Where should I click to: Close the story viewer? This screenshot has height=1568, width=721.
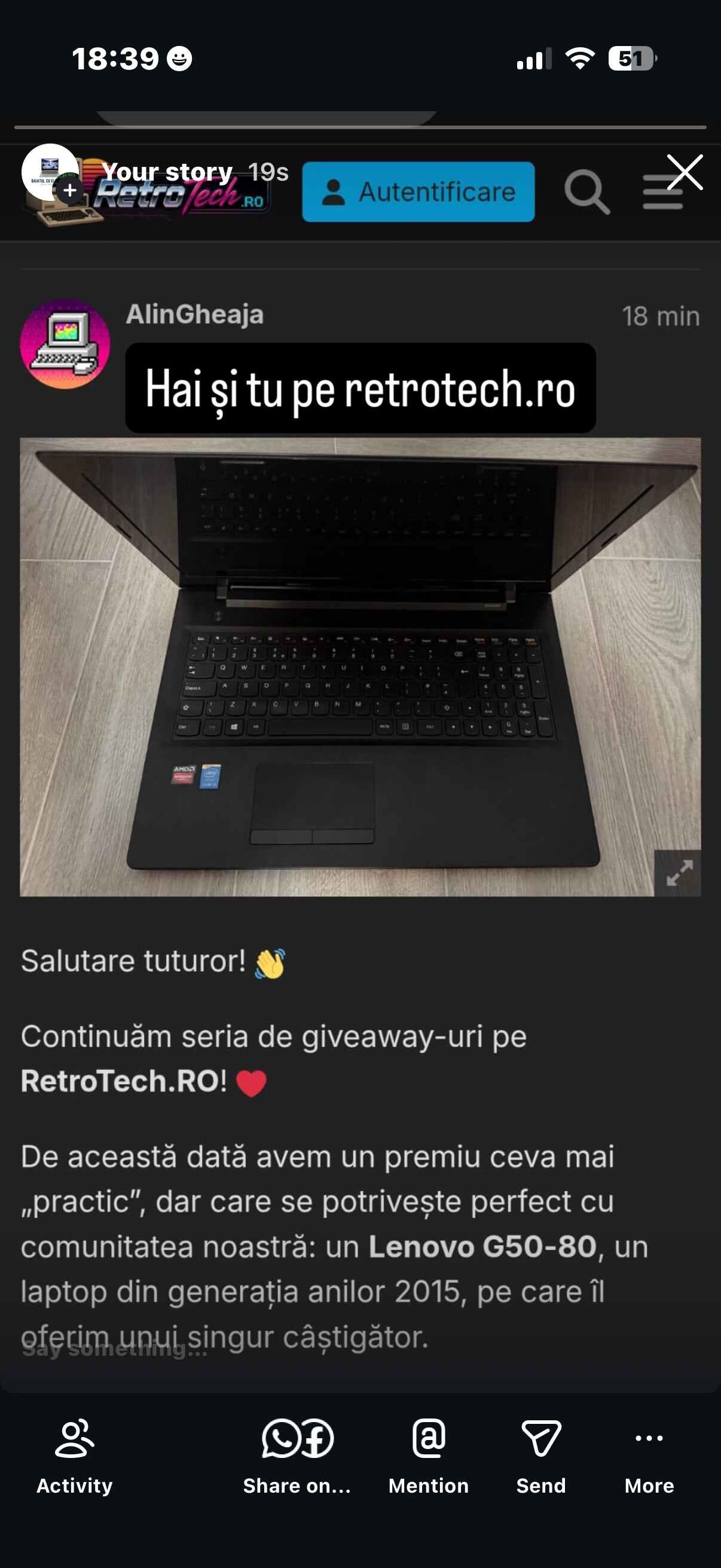pyautogui.click(x=685, y=172)
